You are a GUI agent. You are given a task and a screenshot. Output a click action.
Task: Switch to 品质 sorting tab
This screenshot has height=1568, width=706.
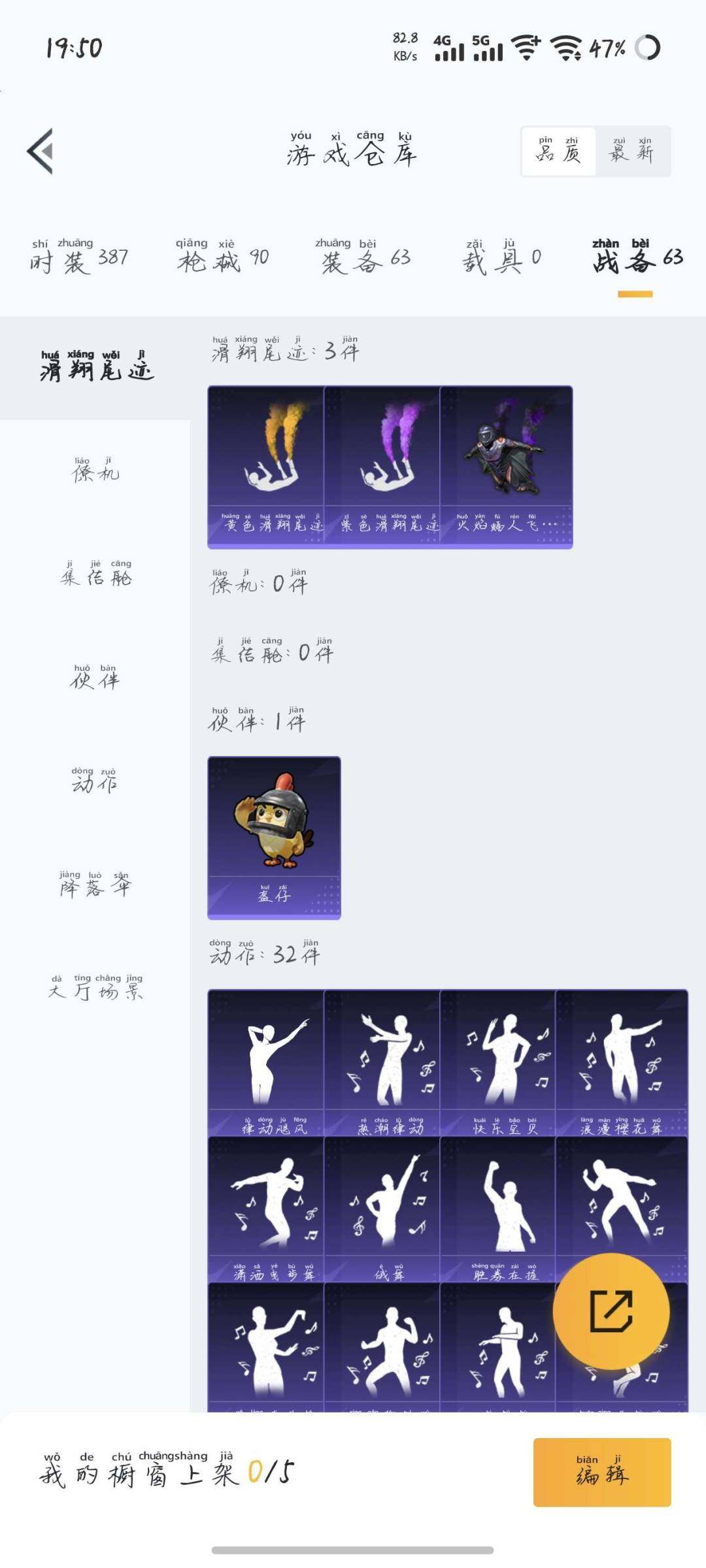click(556, 150)
